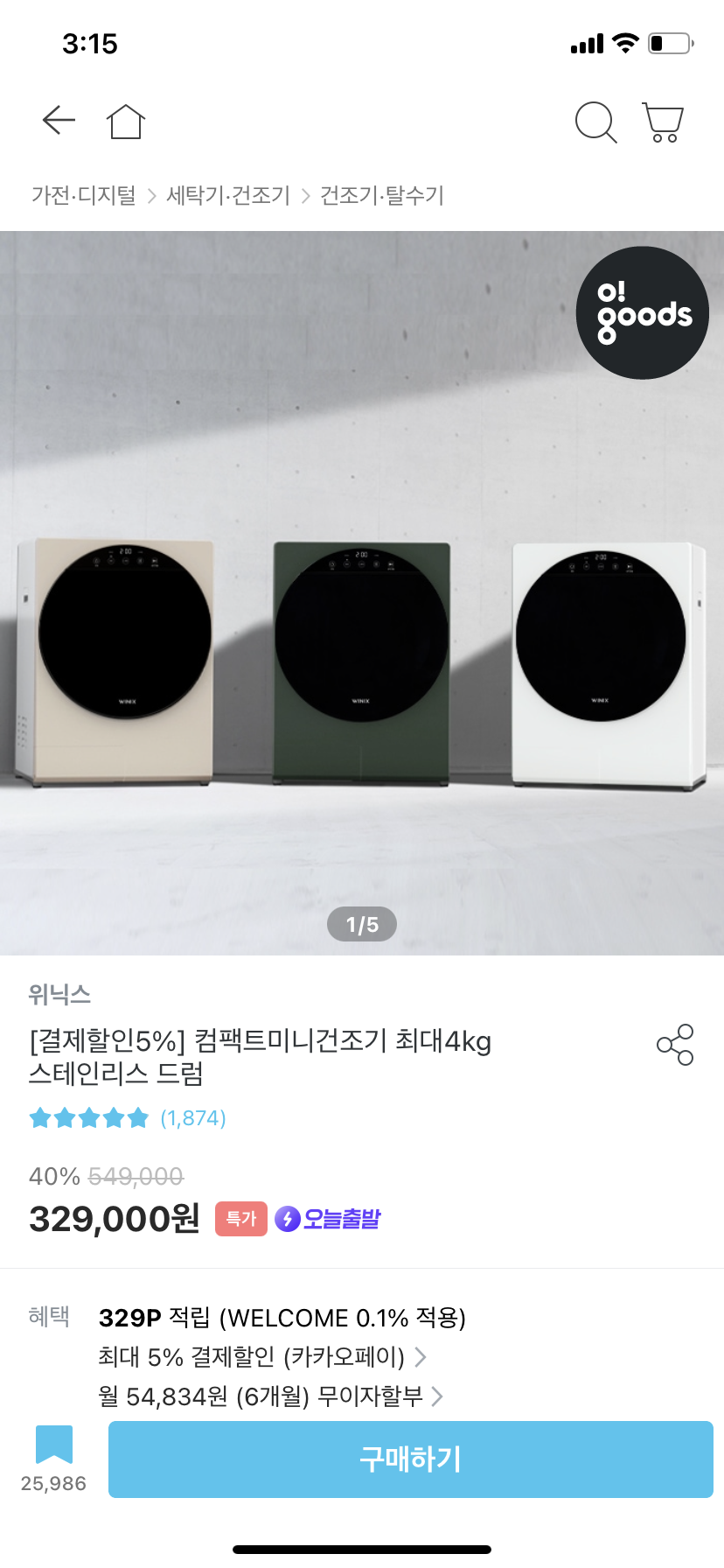Expand the 최대 5% 결제할인 details chevron
The height and width of the screenshot is (1568, 724).
(422, 1357)
